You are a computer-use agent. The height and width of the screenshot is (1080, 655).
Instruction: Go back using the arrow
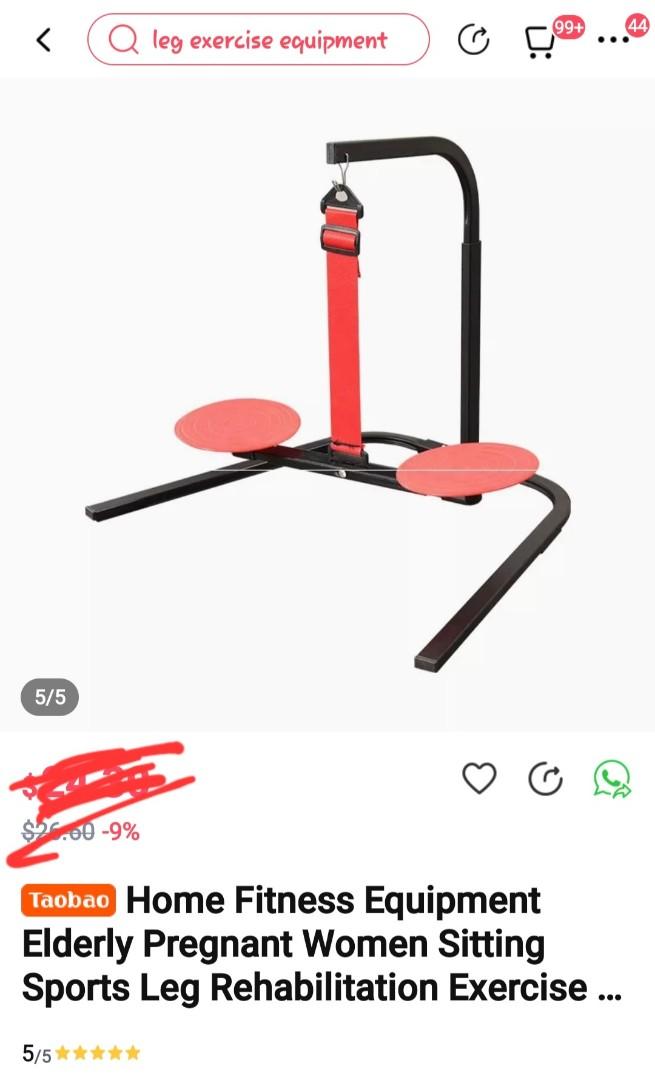coord(43,40)
